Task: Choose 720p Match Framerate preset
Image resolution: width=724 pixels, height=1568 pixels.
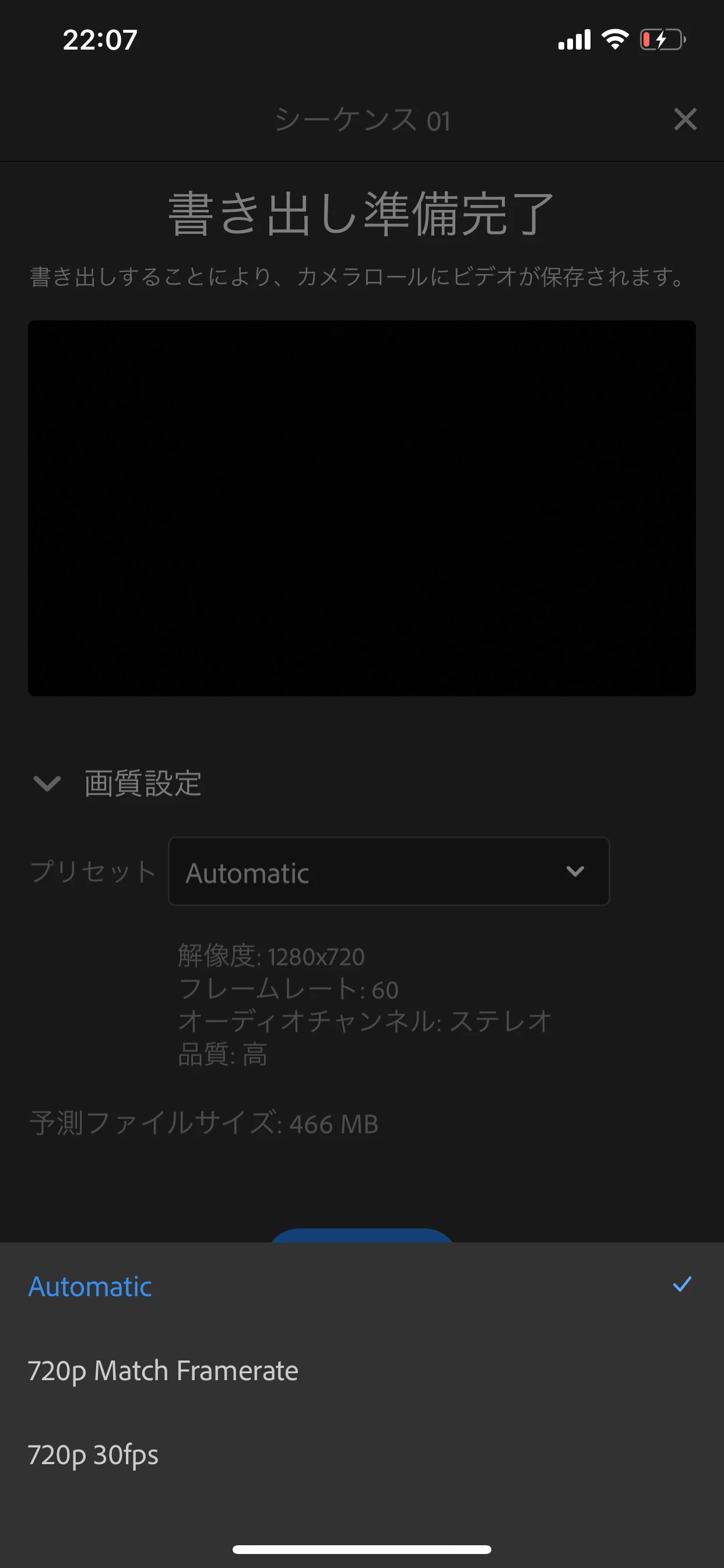Action: pyautogui.click(x=163, y=1371)
